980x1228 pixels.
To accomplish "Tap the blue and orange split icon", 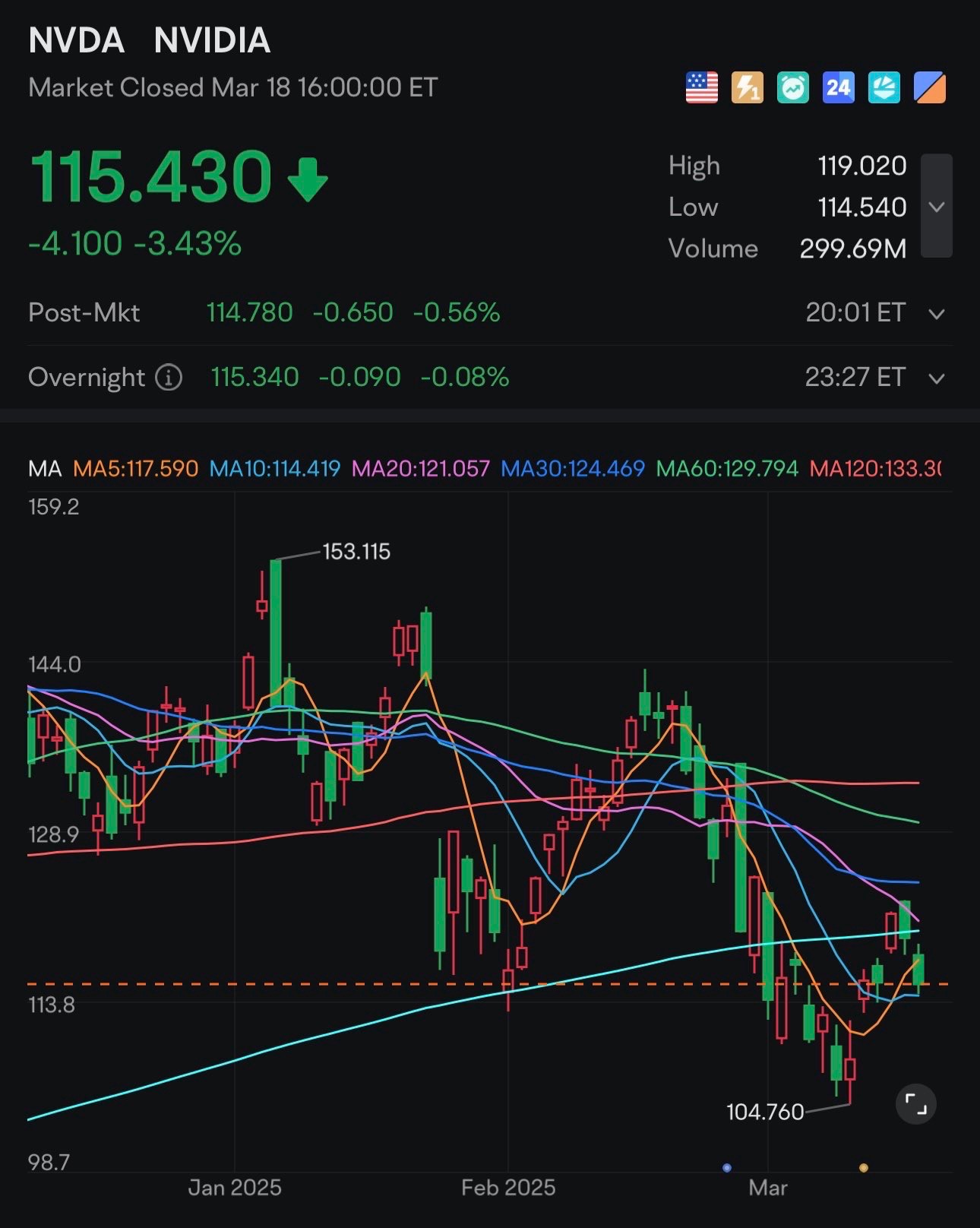I will point(930,88).
